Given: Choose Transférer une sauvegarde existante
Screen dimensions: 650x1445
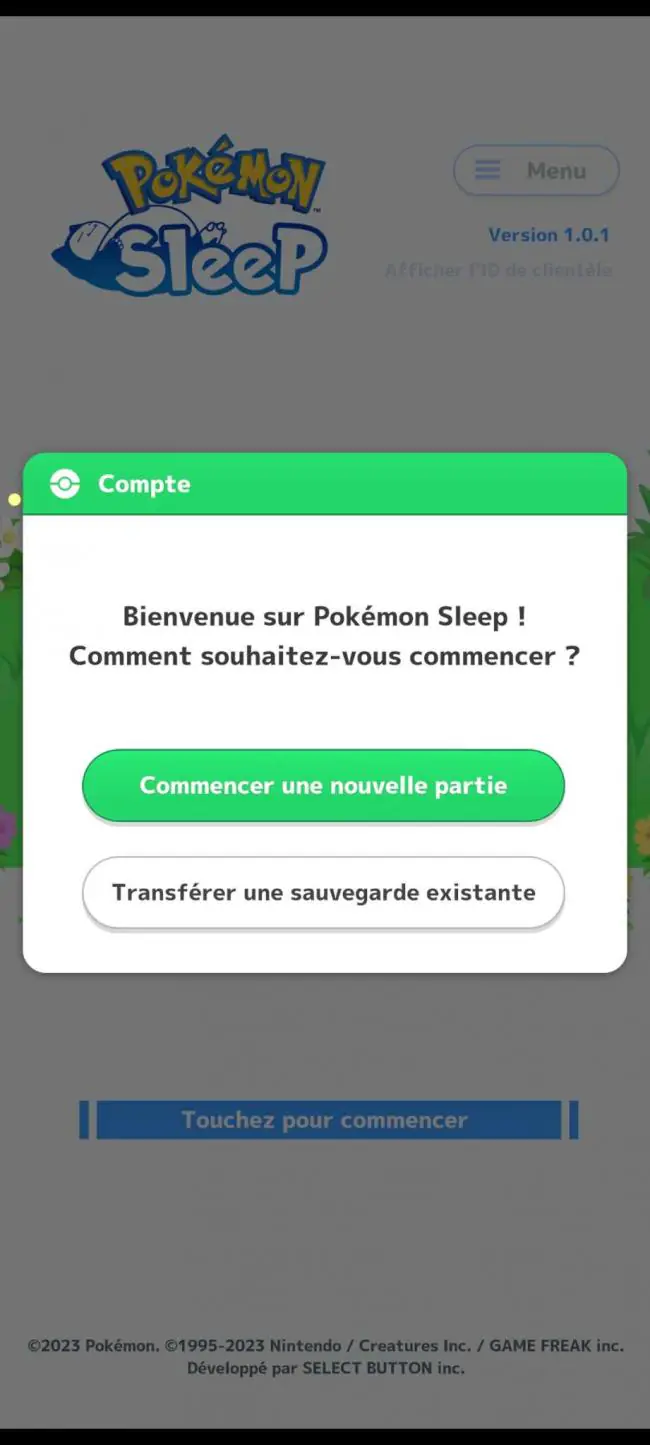Looking at the screenshot, I should [x=323, y=892].
